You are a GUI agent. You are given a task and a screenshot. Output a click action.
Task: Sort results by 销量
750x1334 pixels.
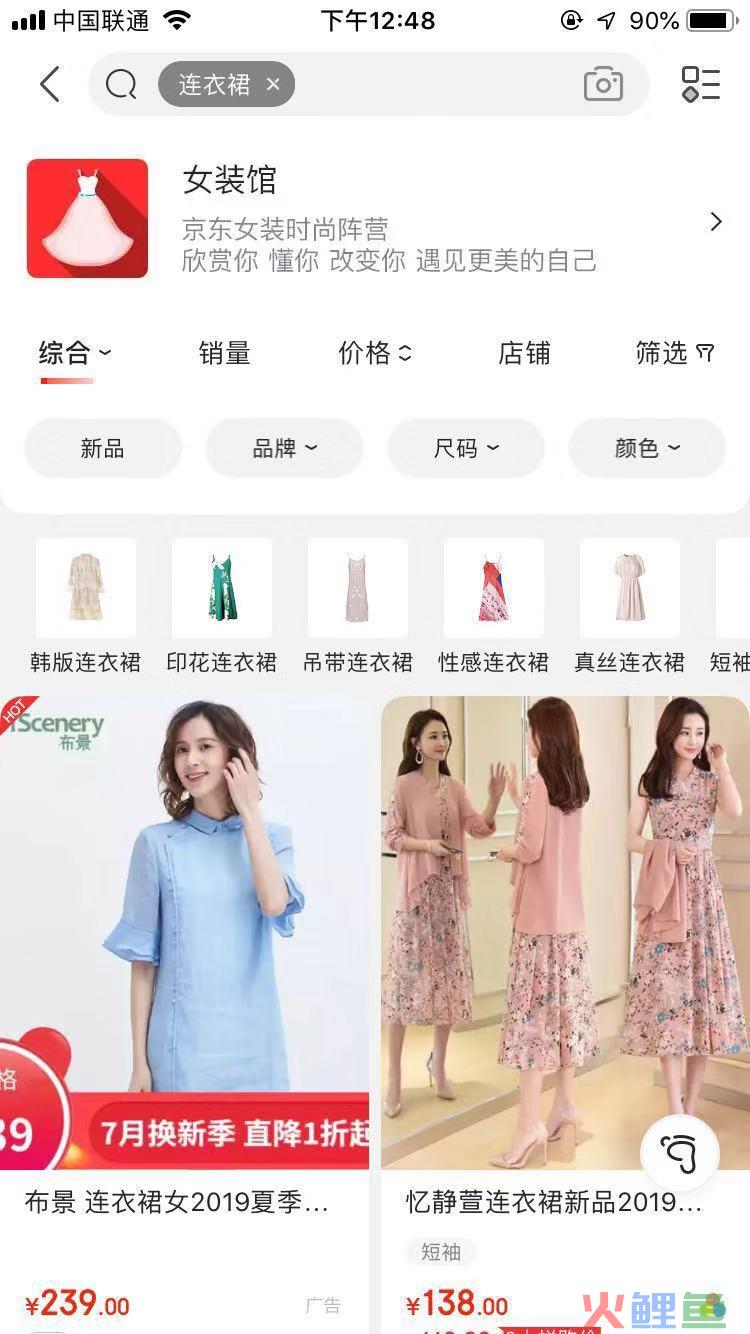(x=224, y=353)
